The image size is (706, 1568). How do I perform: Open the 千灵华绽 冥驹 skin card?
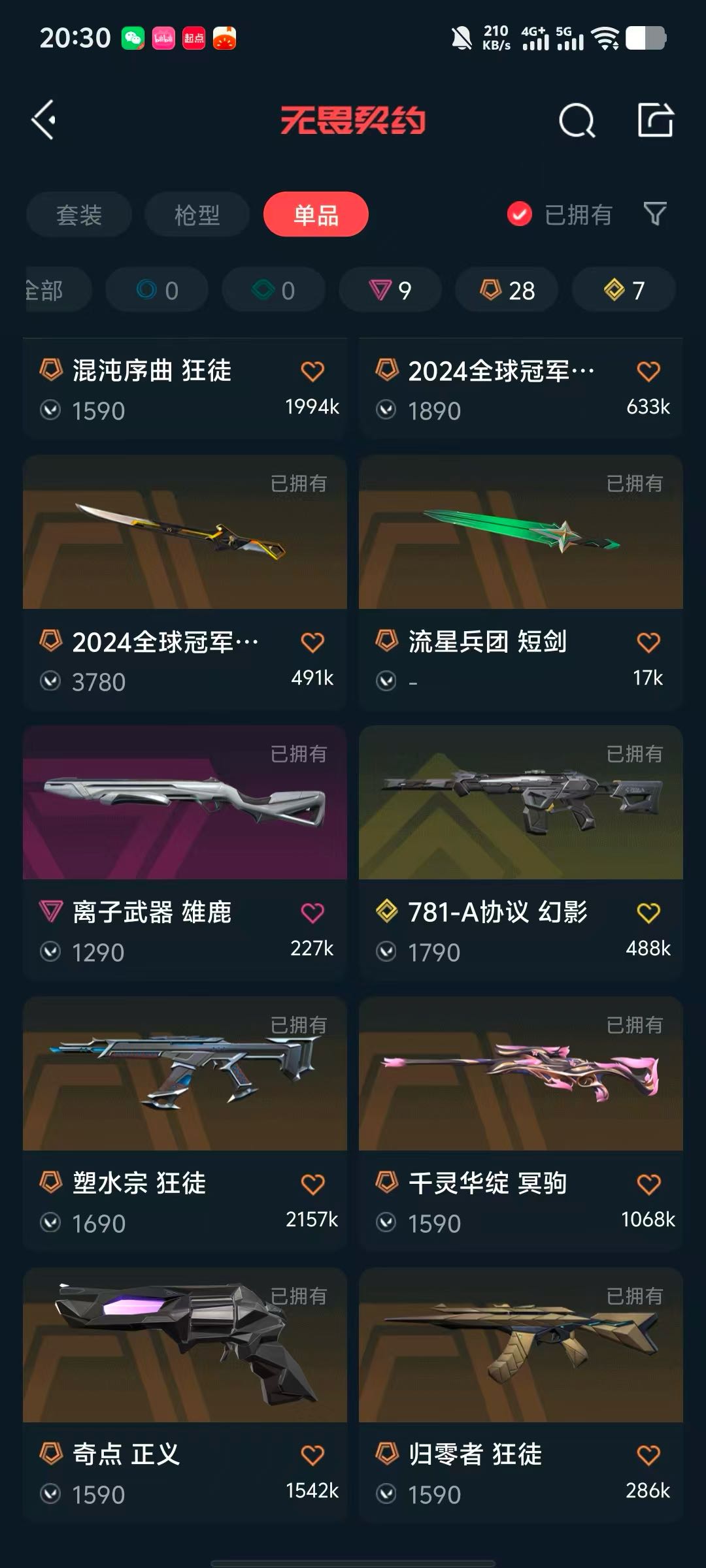pos(521,1124)
